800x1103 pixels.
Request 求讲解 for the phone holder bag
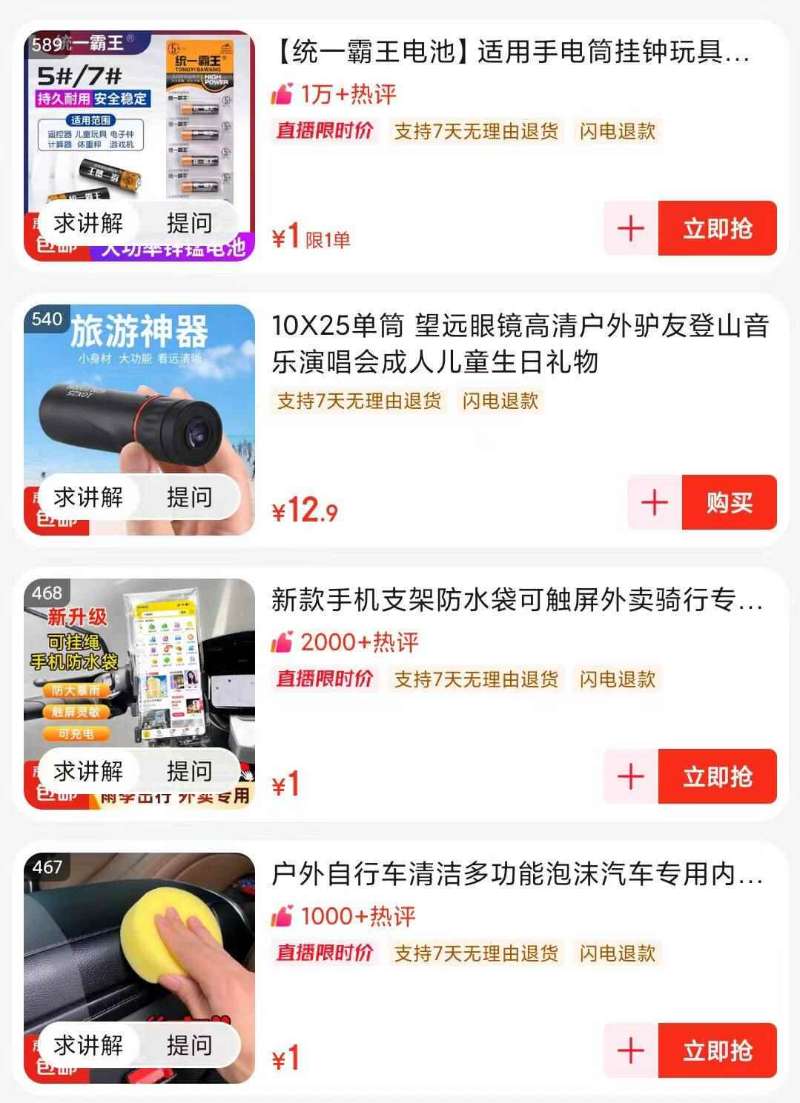88,771
